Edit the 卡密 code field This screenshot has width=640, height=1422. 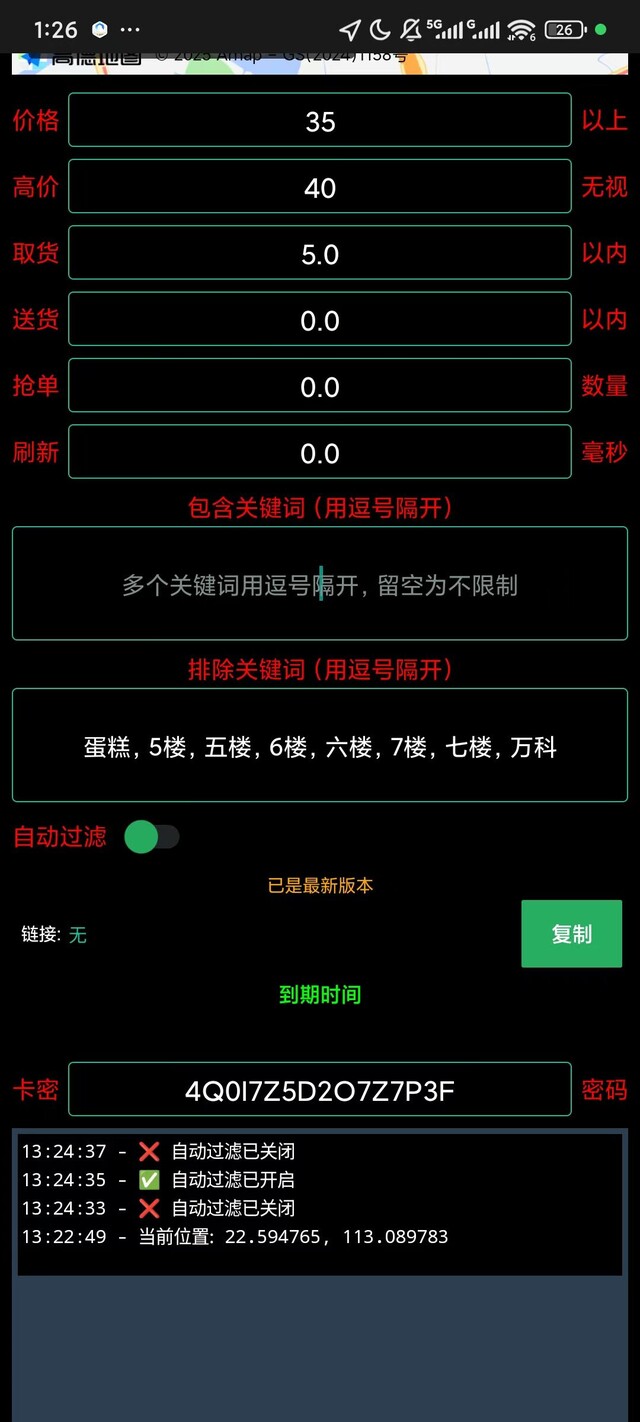click(x=320, y=1089)
